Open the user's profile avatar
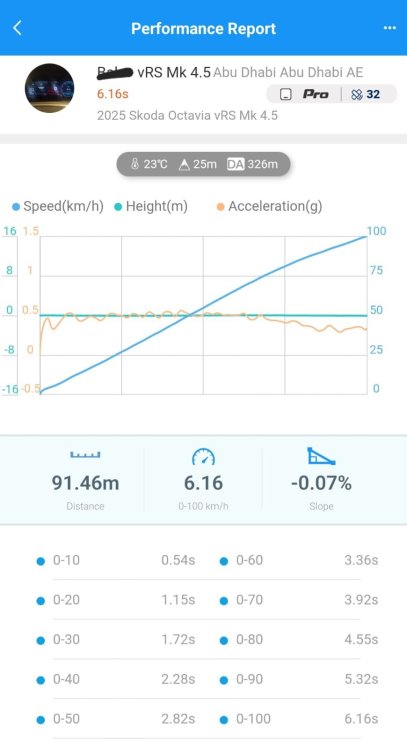The width and height of the screenshot is (407, 750). 50,88
